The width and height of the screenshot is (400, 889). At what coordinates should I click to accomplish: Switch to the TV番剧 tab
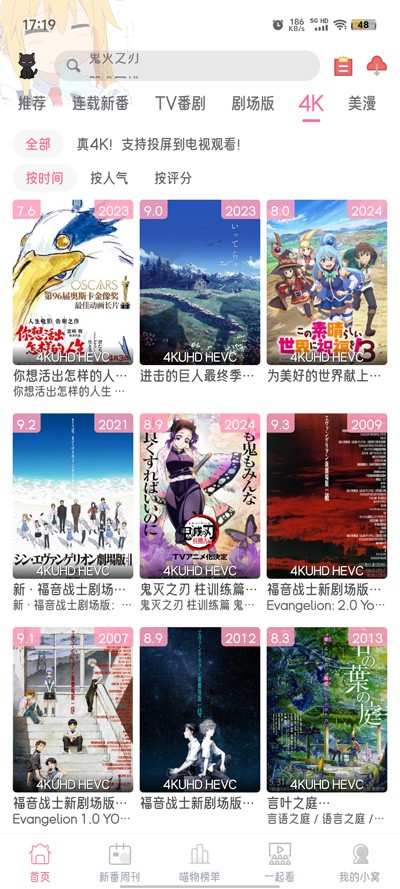[180, 104]
